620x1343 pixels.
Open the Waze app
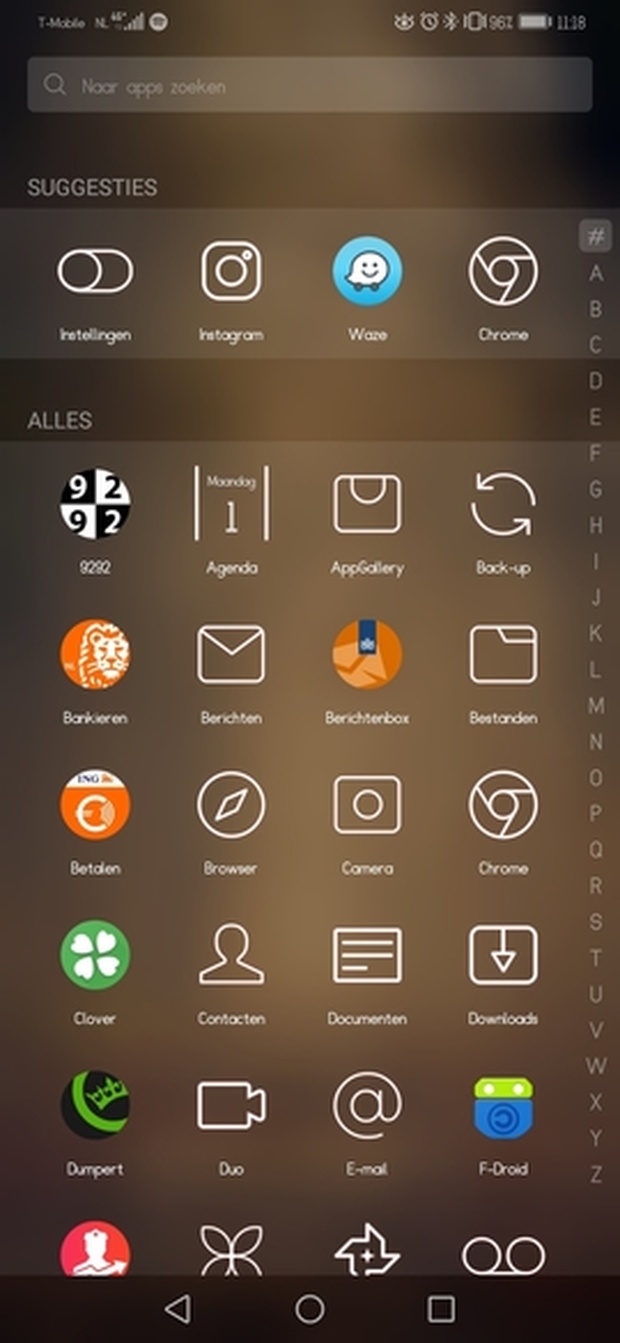[x=367, y=272]
